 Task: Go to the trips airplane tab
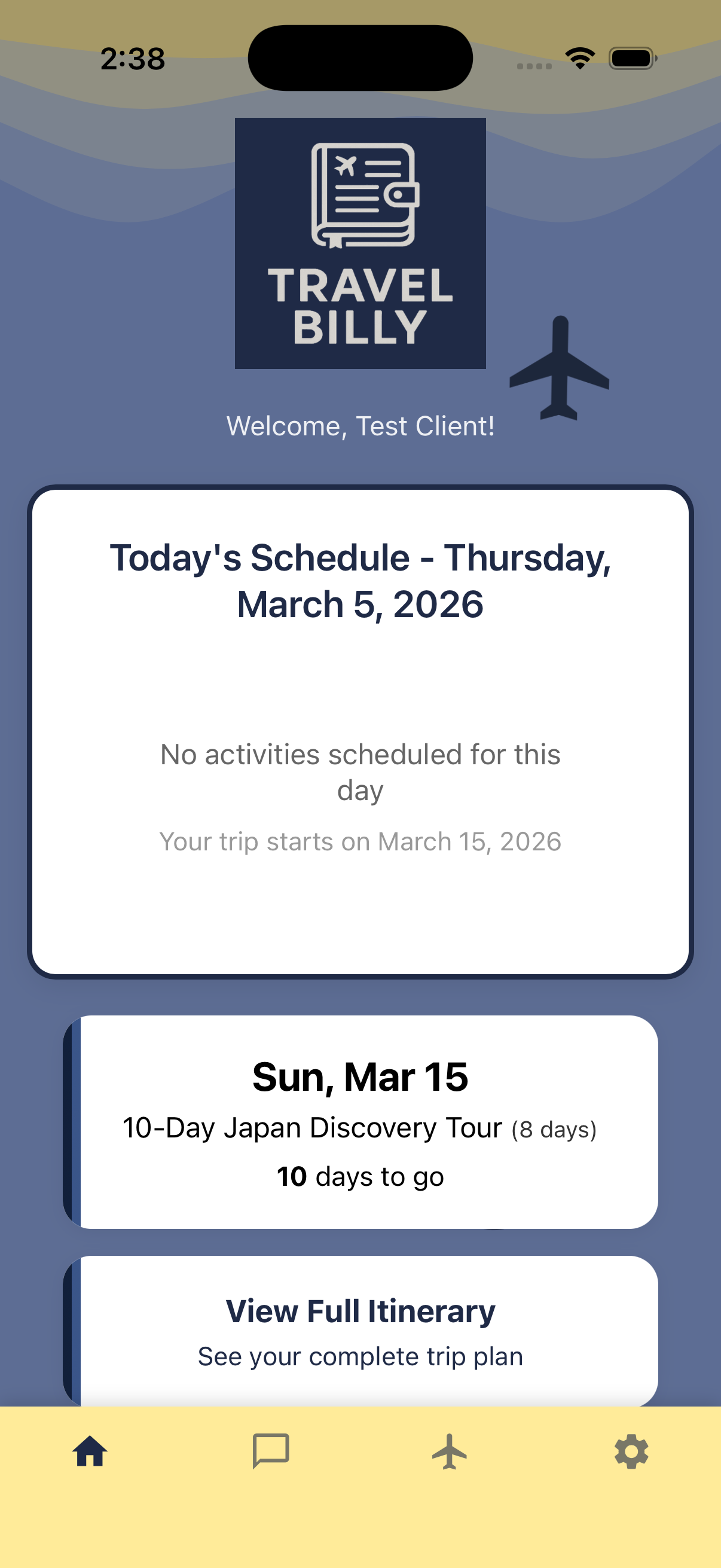coord(450,1452)
